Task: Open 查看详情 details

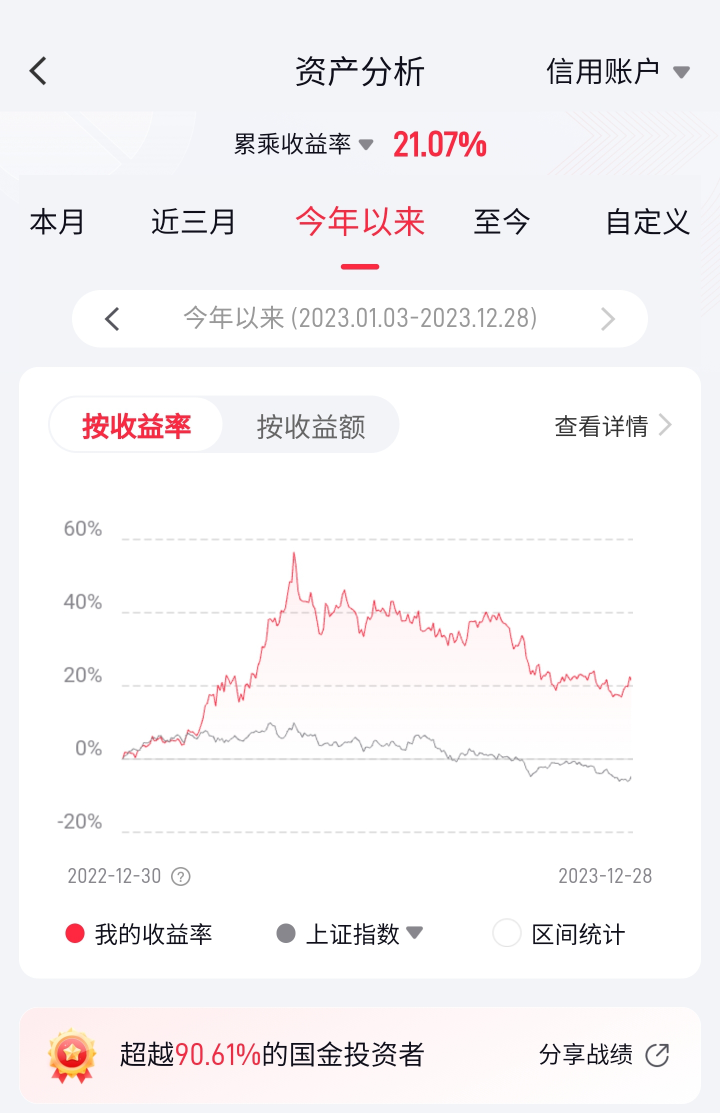Action: (x=613, y=426)
